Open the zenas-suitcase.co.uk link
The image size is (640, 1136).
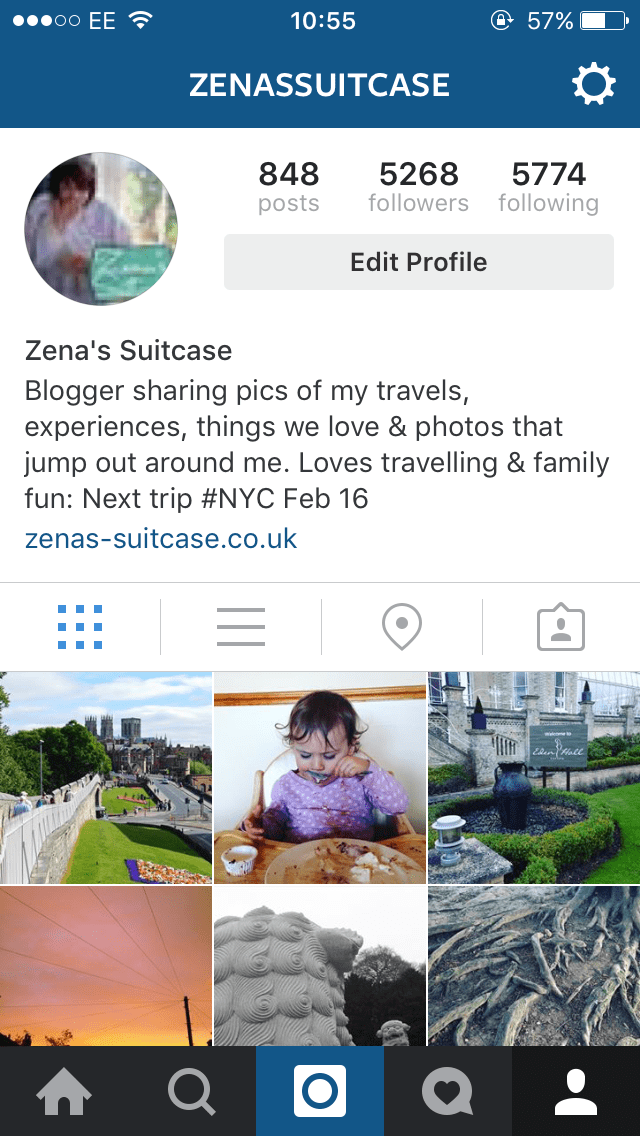click(161, 538)
